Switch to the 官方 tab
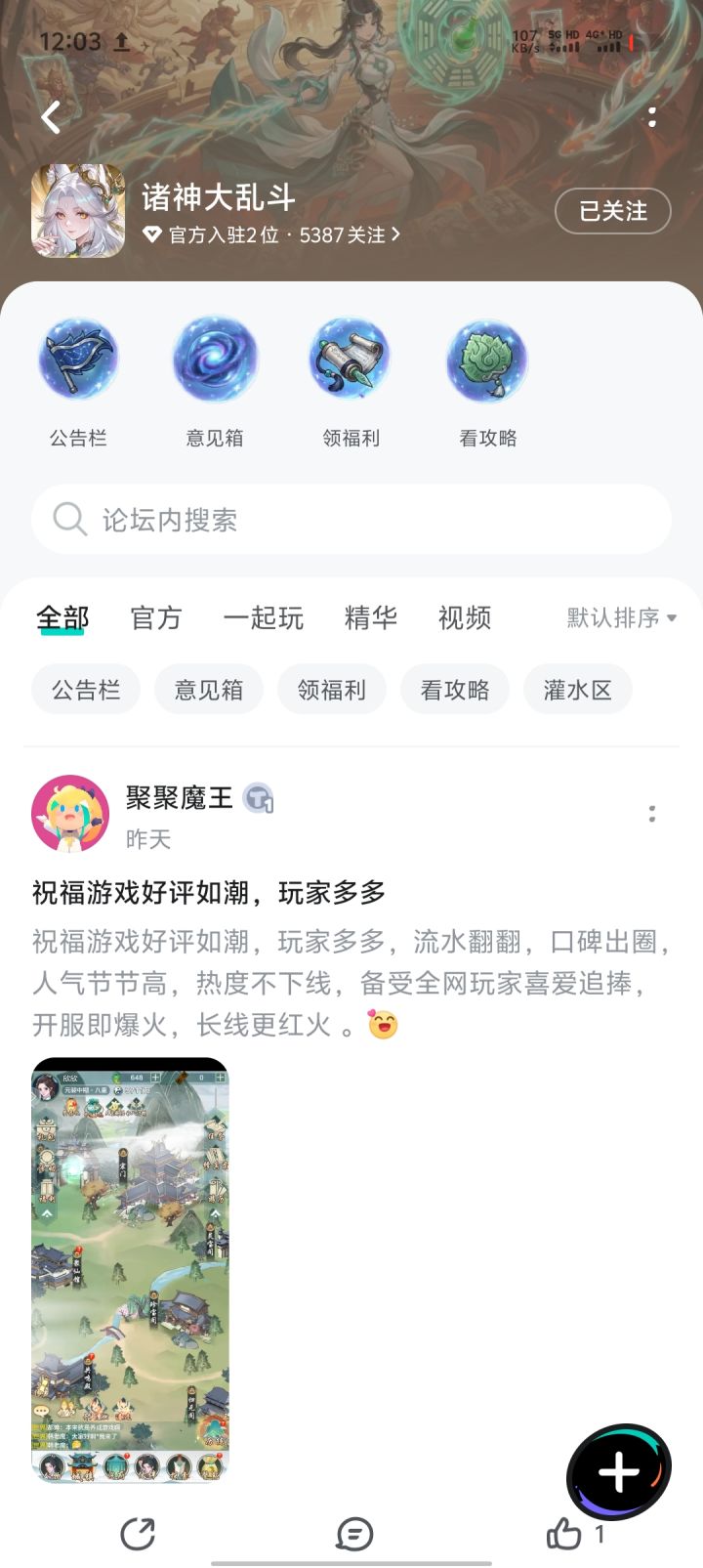 tap(156, 618)
